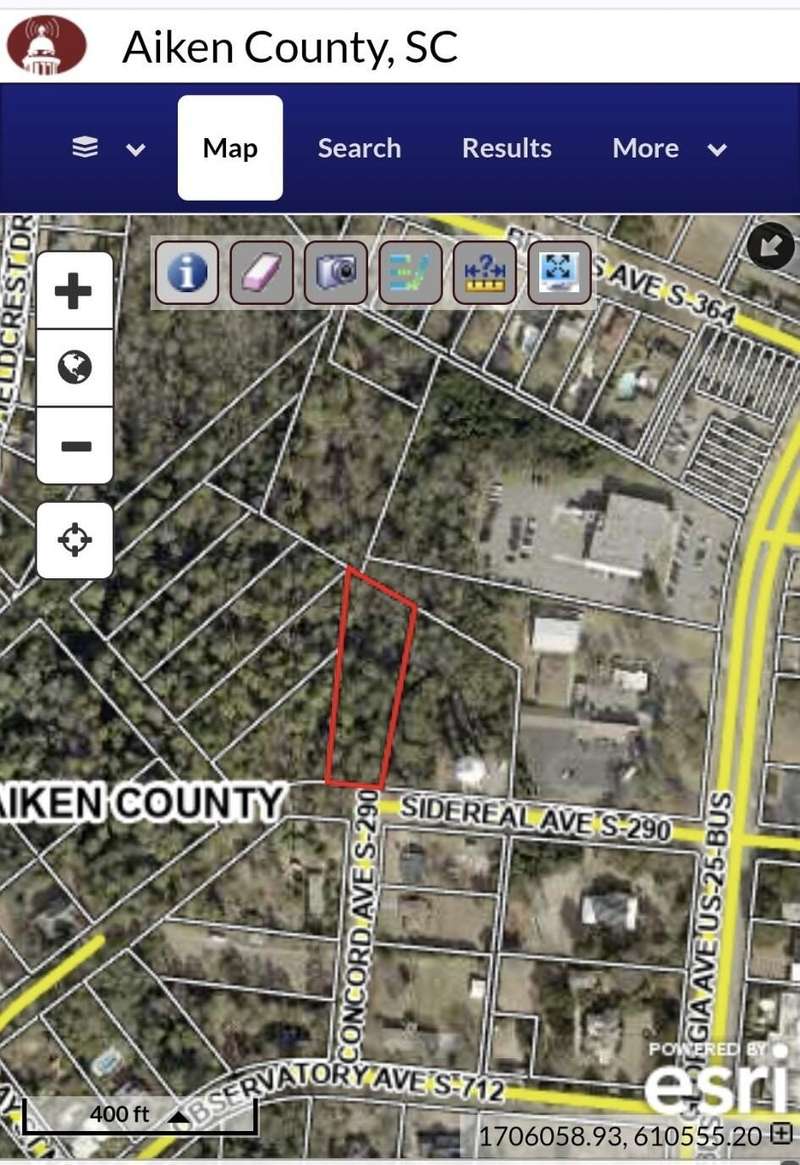Image resolution: width=800 pixels, height=1165 pixels.
Task: Switch to the Map tab
Action: pos(230,148)
